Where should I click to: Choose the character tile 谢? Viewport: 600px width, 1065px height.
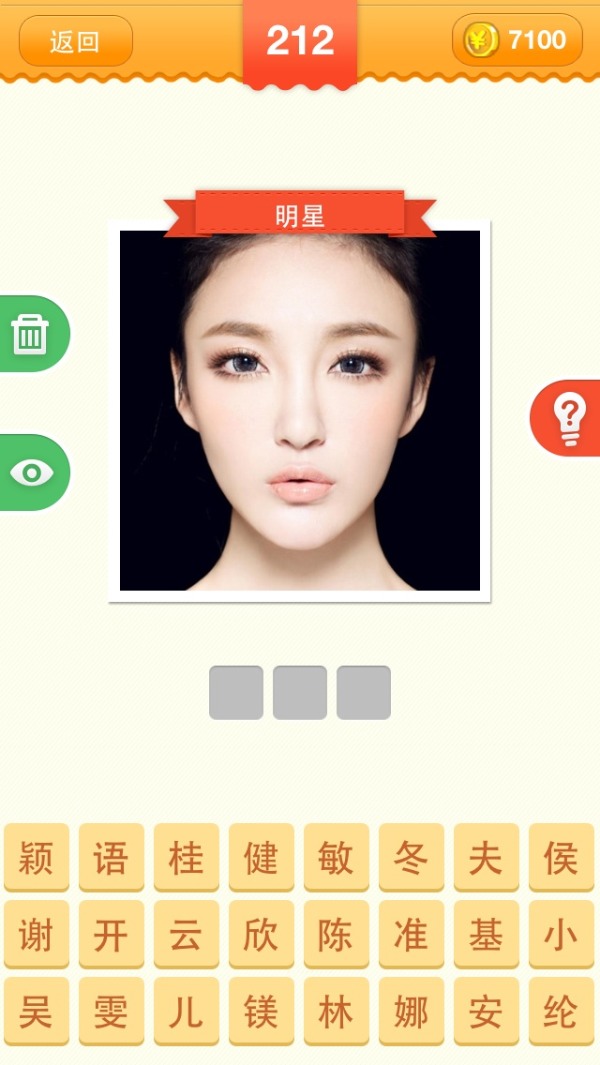point(37,934)
